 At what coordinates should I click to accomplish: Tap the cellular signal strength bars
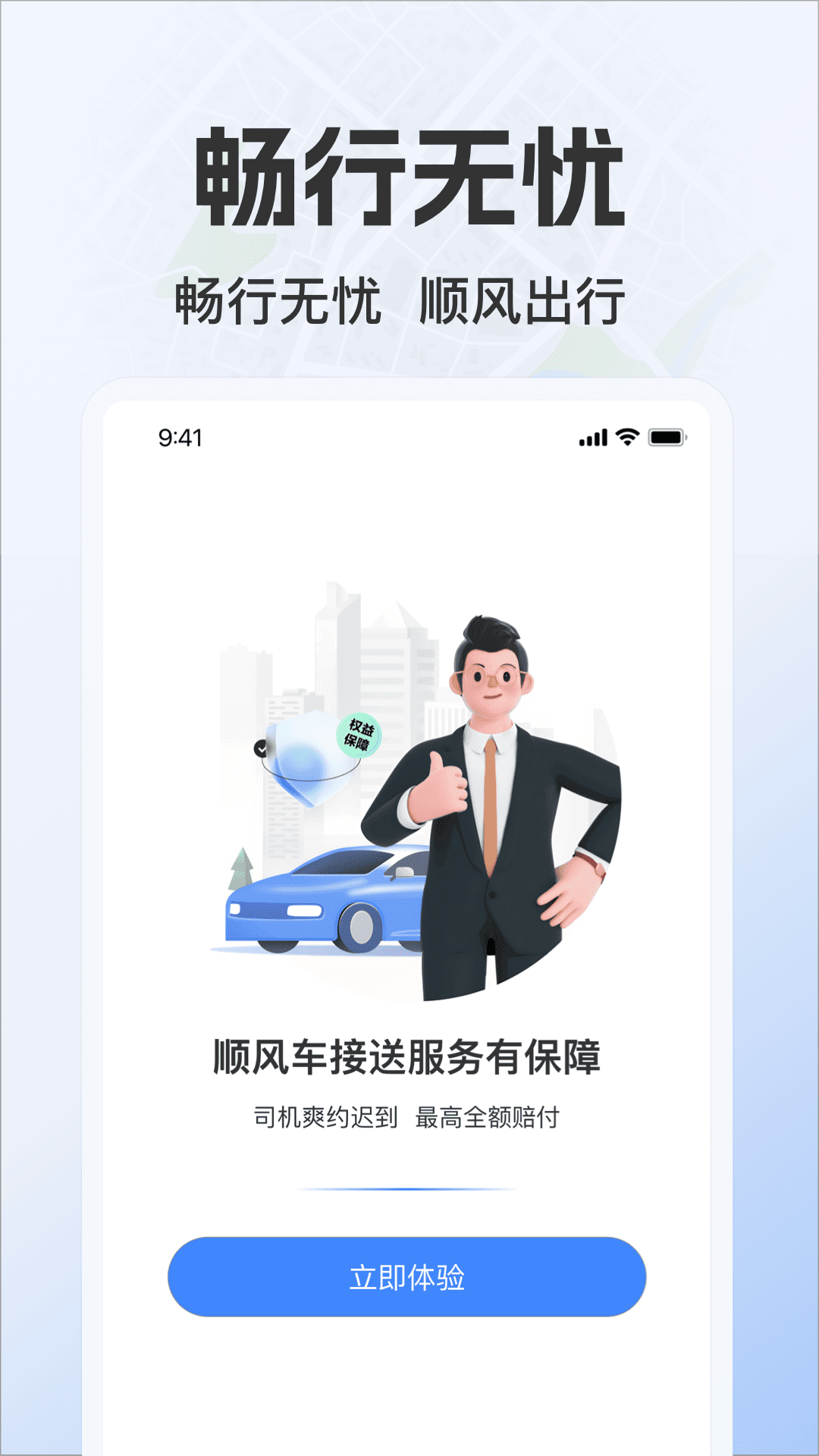coord(593,435)
